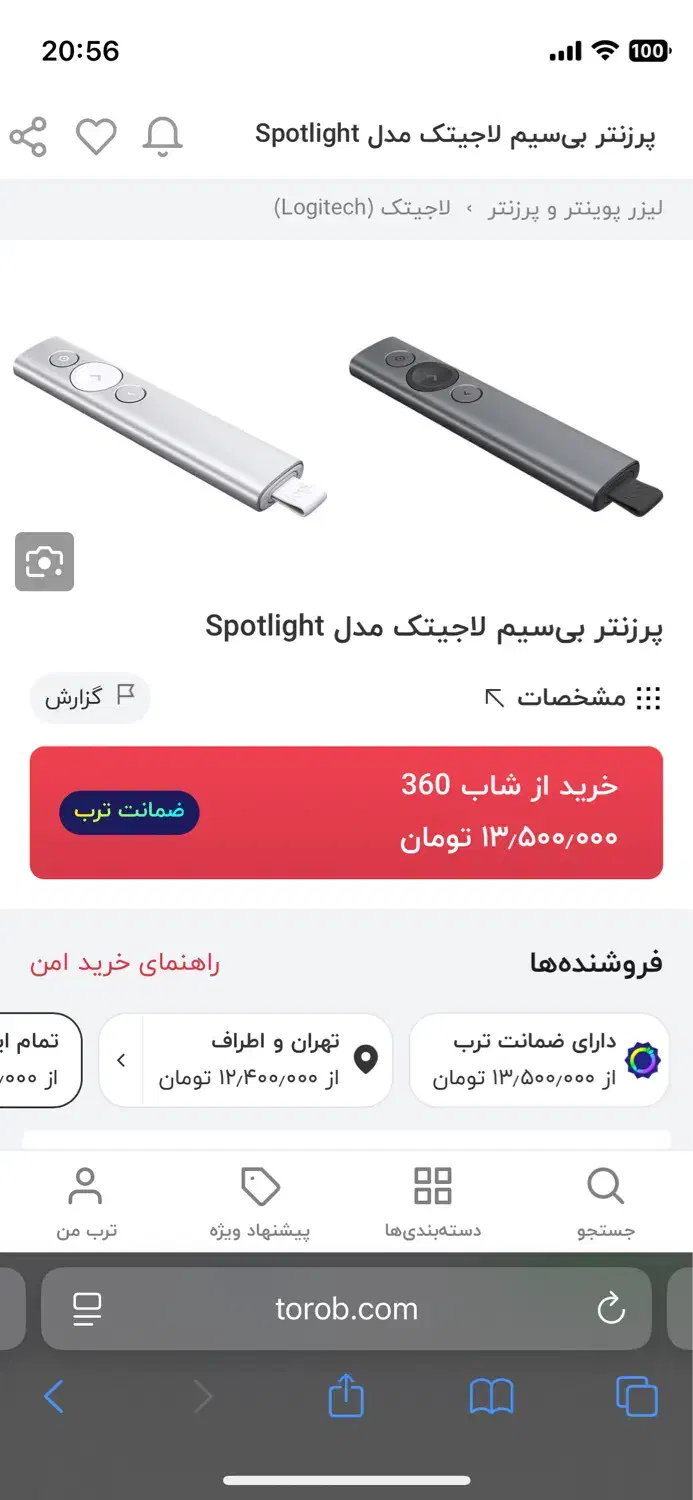Open price alert bell
This screenshot has height=1500, width=693.
(162, 137)
